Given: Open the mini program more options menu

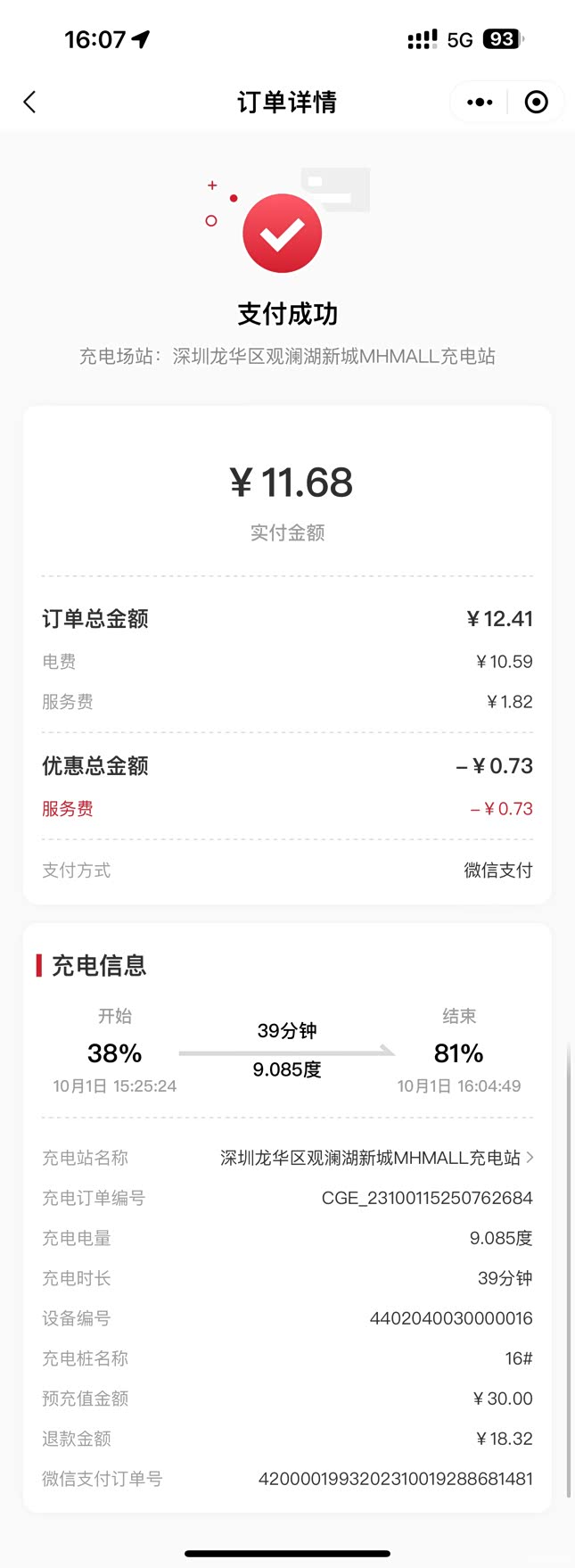Looking at the screenshot, I should [x=480, y=103].
